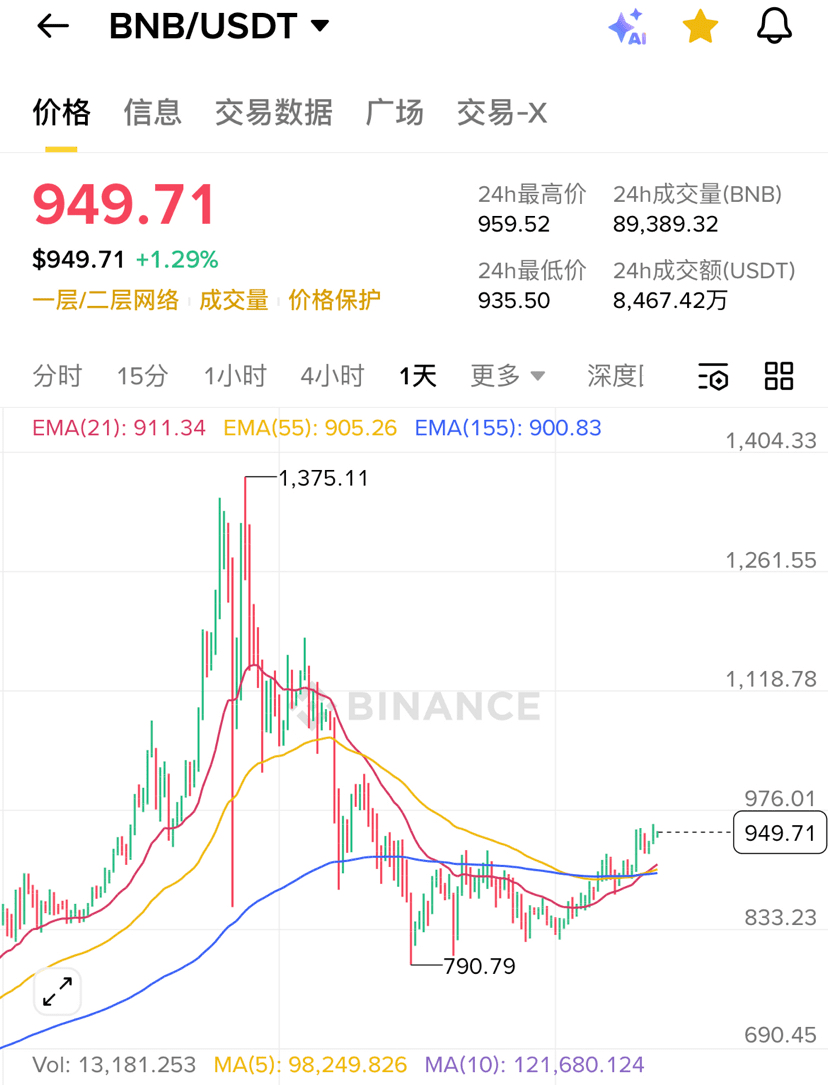Switch to the 交易数据 tab
Screen dimensions: 828x1085
point(273,113)
